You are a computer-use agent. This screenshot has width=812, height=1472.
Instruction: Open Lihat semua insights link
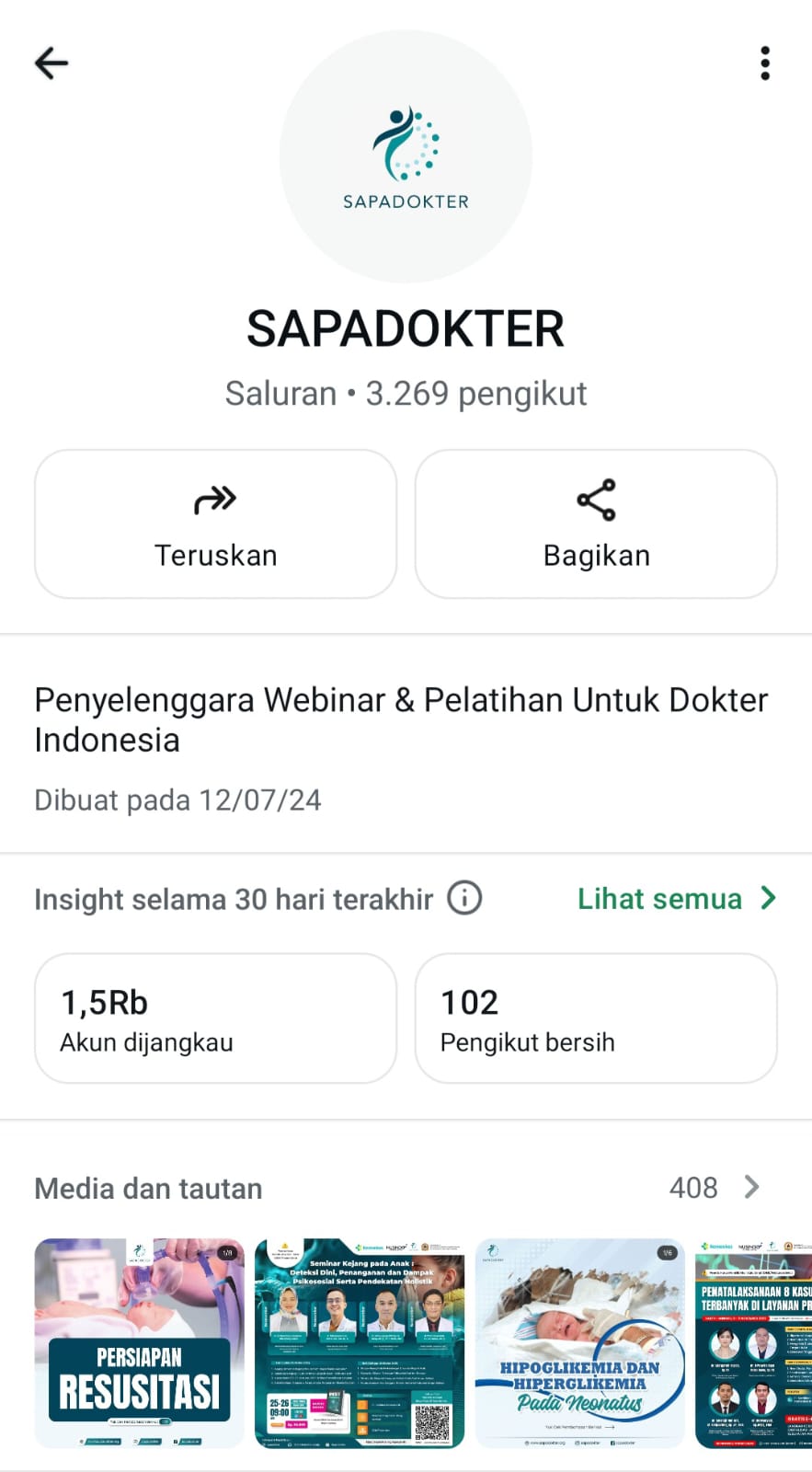click(x=676, y=899)
